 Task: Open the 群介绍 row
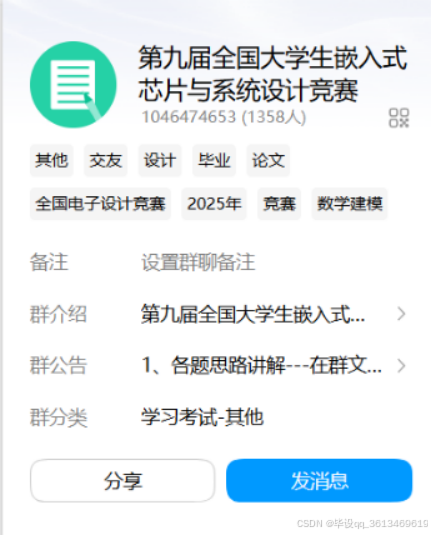218,314
